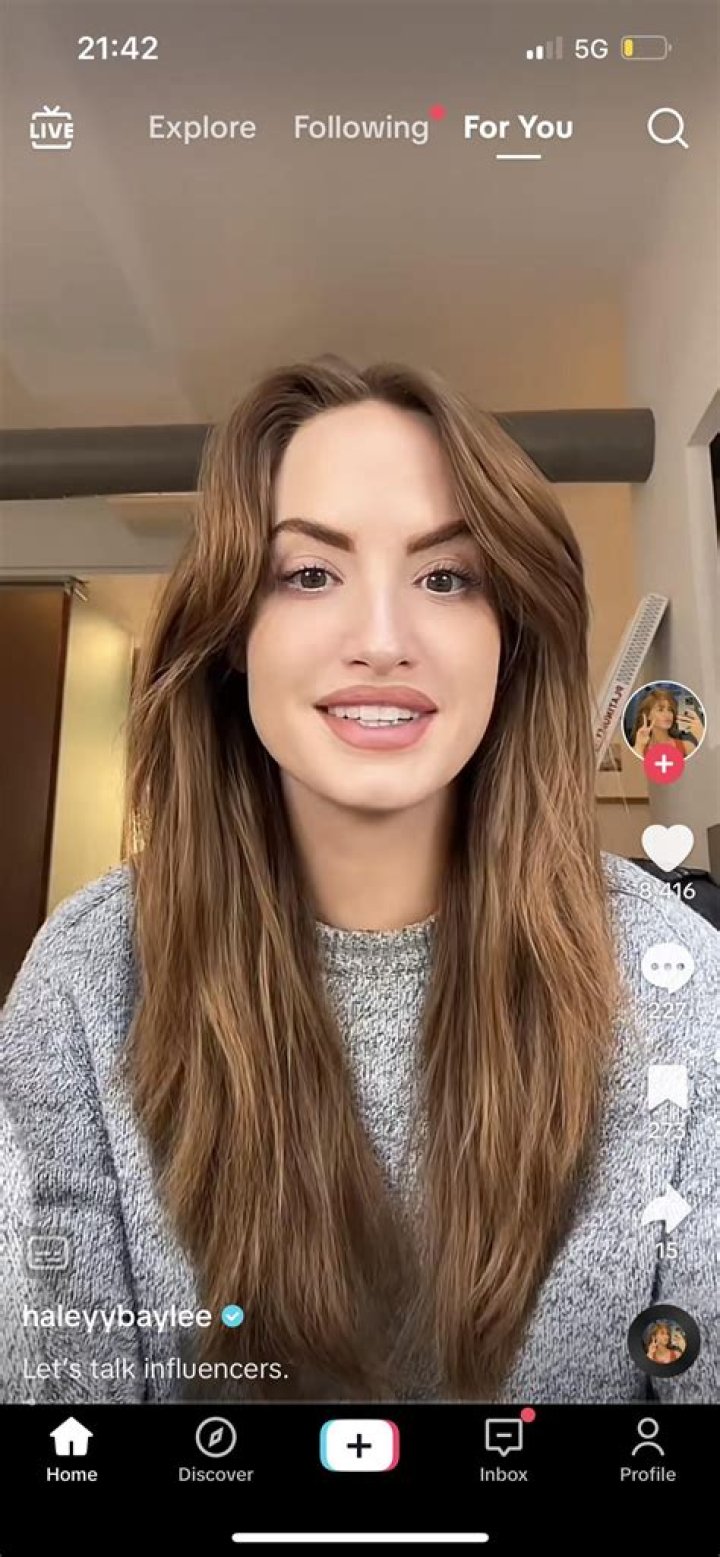Open the search magnifier
Screen dimensions: 720x1557
tap(667, 128)
